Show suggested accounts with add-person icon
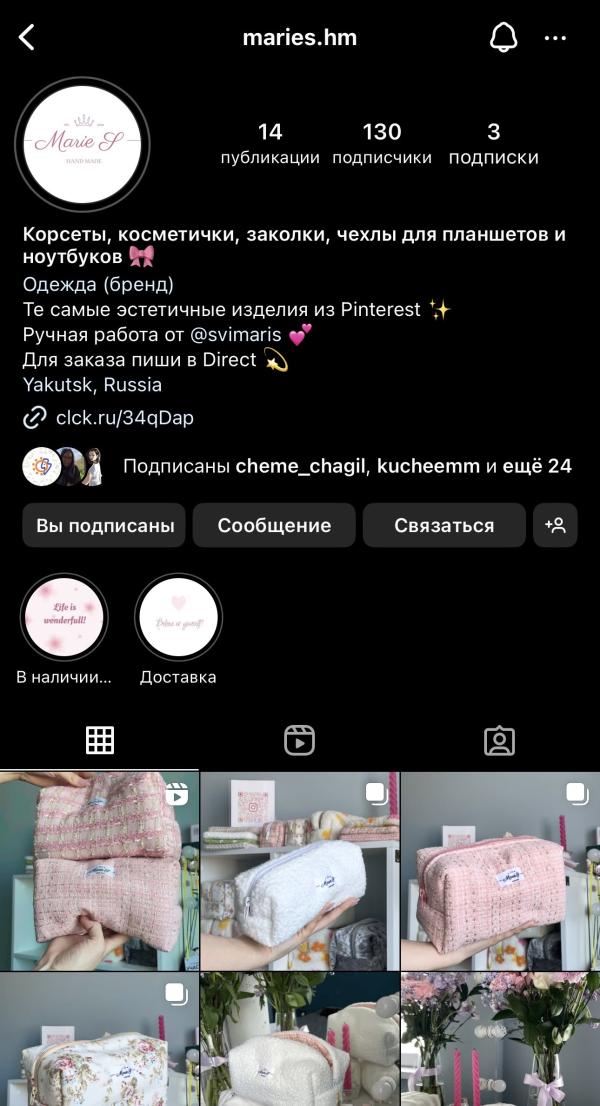The height and width of the screenshot is (1106, 600). (555, 525)
